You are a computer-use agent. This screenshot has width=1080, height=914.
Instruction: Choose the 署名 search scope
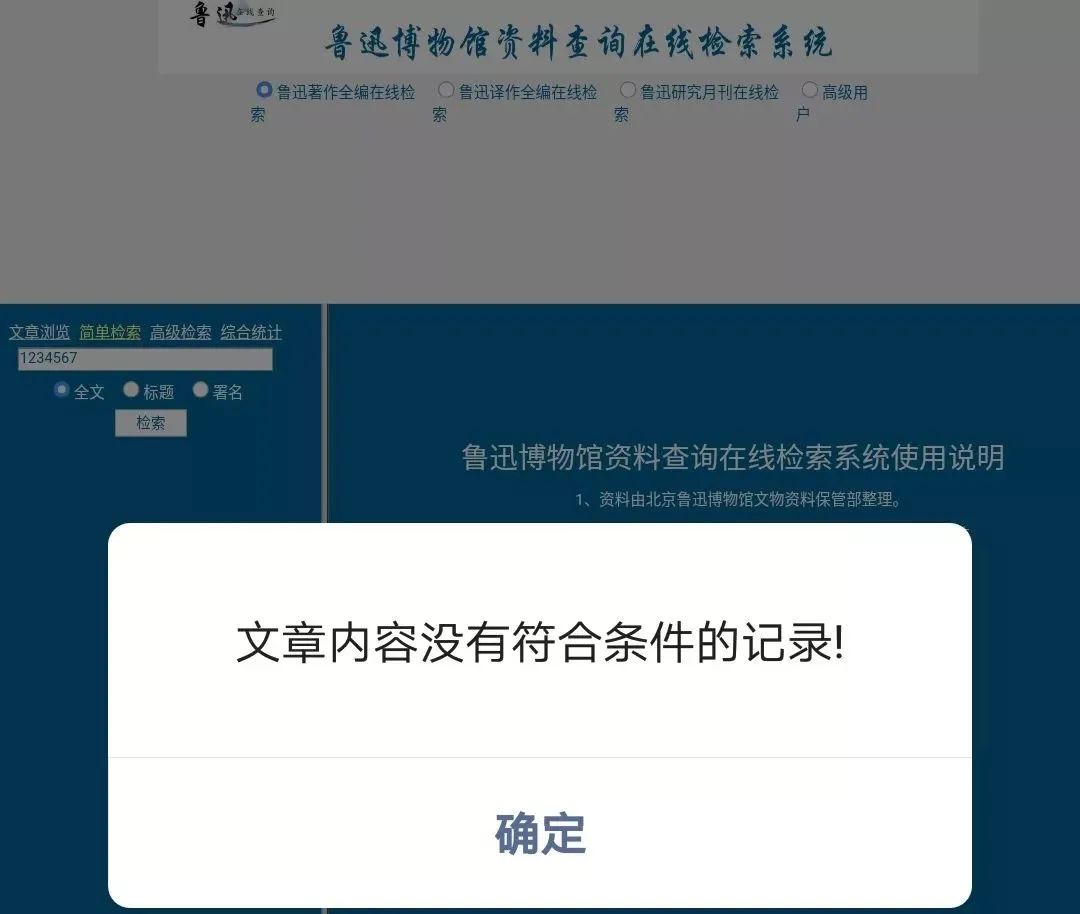point(201,390)
